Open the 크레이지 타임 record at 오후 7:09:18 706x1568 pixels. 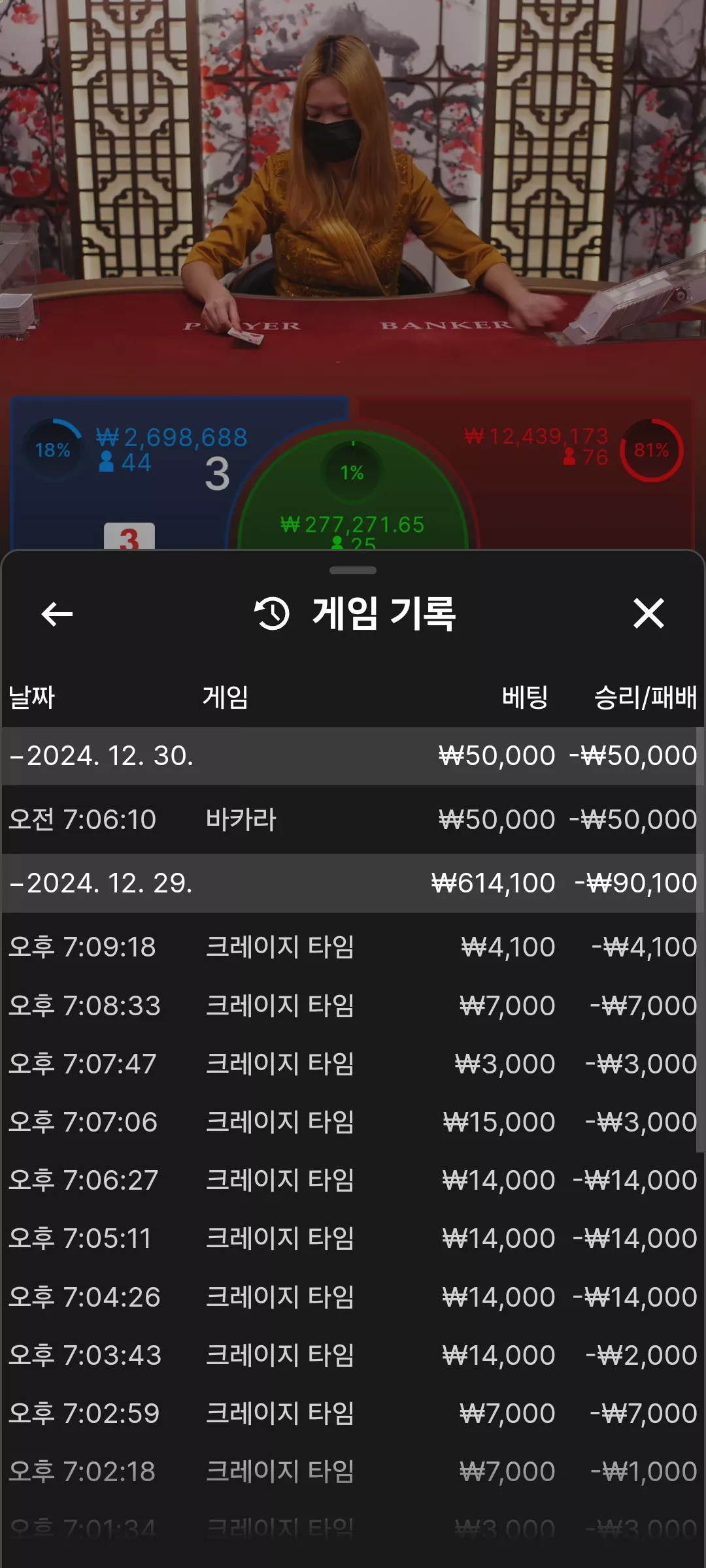(349, 947)
